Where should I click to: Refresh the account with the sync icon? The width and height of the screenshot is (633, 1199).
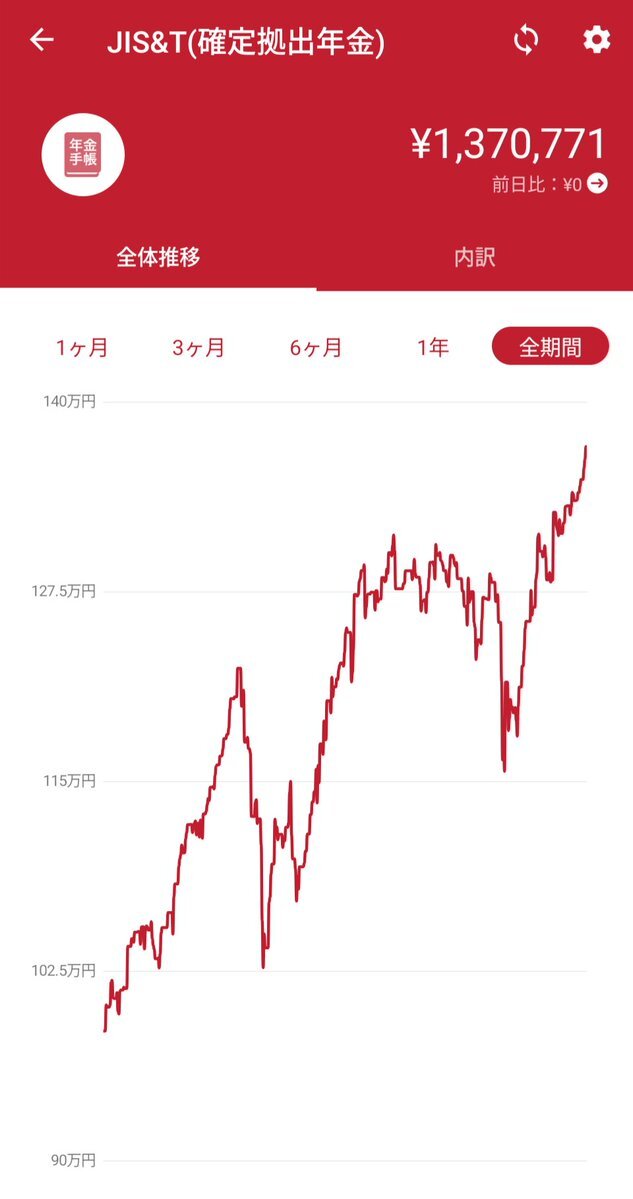click(x=525, y=40)
